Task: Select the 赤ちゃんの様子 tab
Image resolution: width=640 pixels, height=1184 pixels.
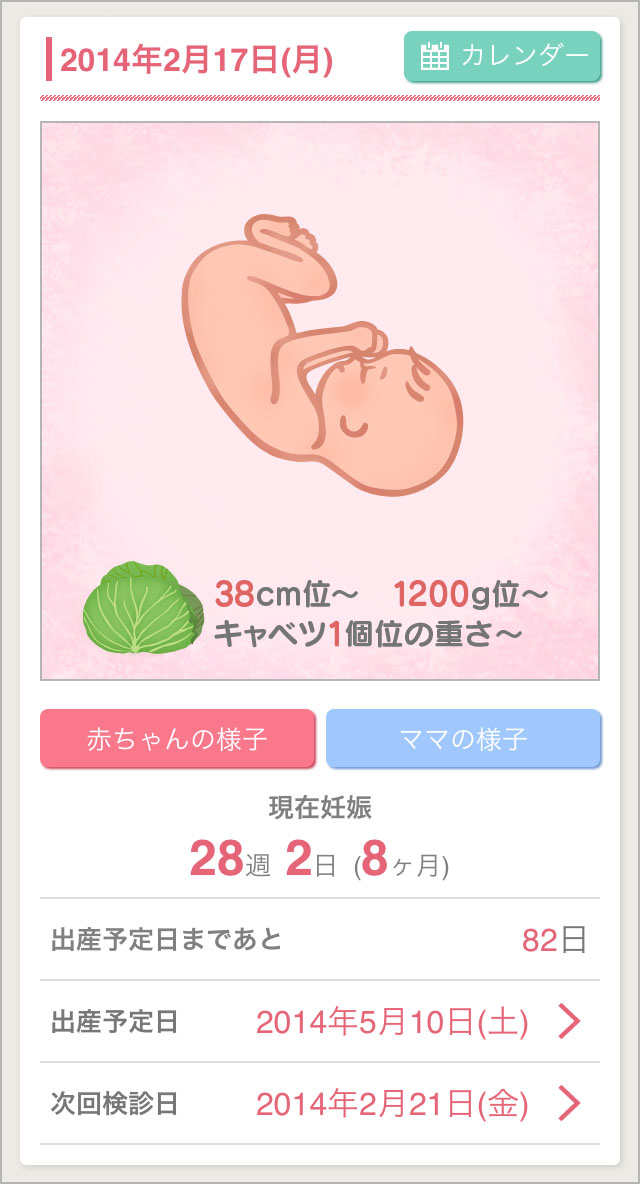Action: (178, 739)
